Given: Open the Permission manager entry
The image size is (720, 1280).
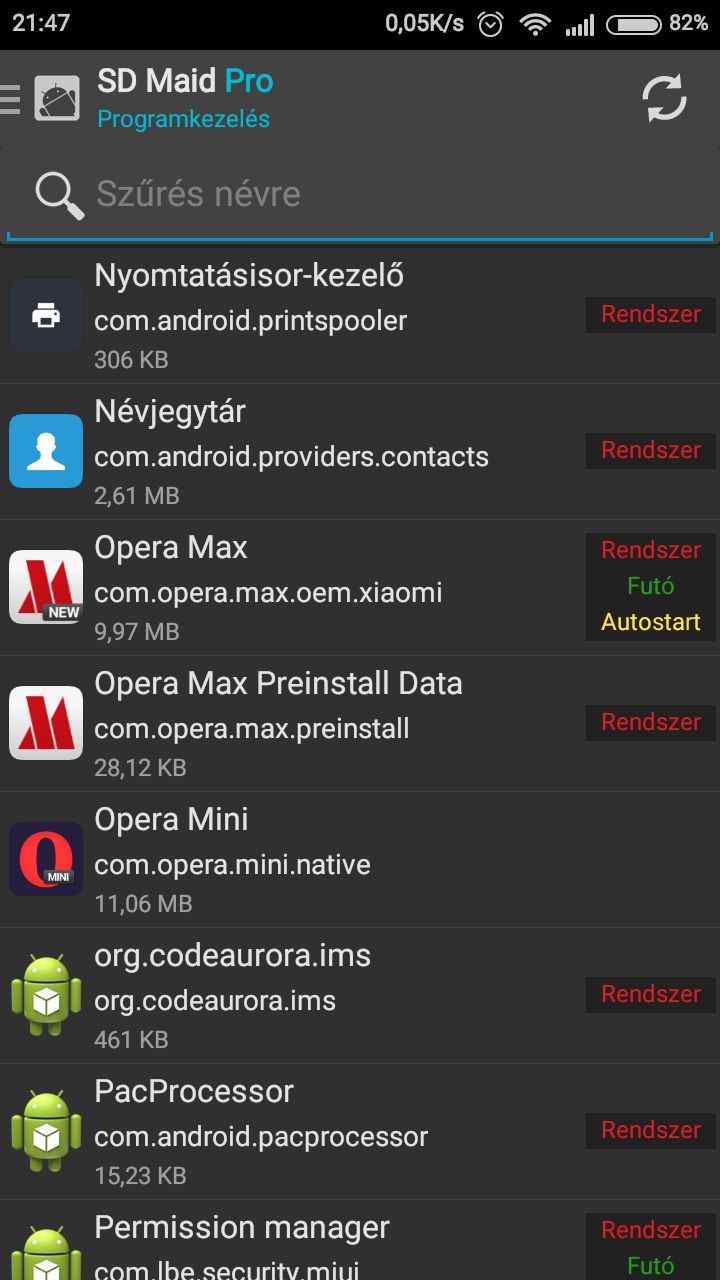Looking at the screenshot, I should coord(360,1241).
